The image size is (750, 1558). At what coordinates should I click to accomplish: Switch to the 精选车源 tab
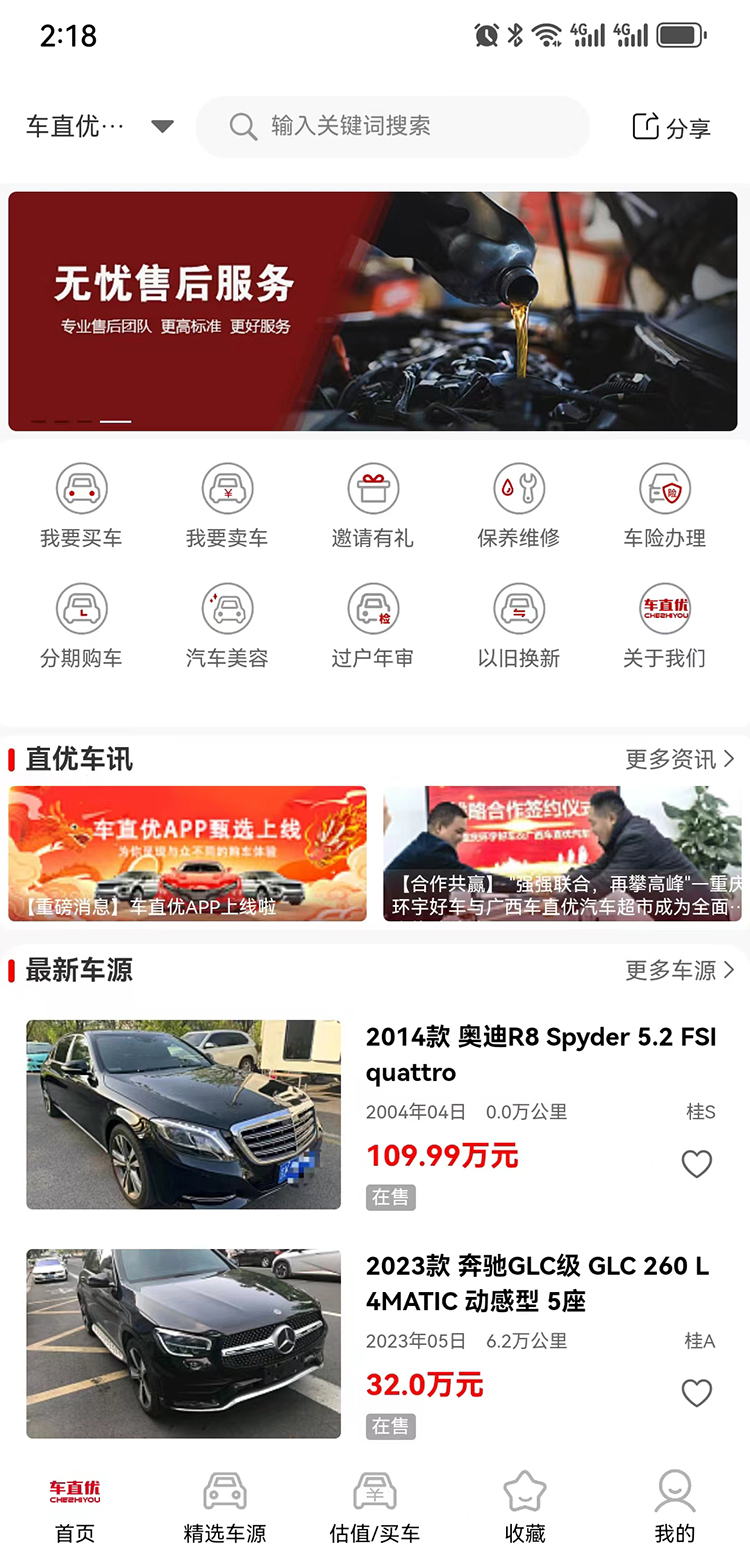[x=224, y=1505]
